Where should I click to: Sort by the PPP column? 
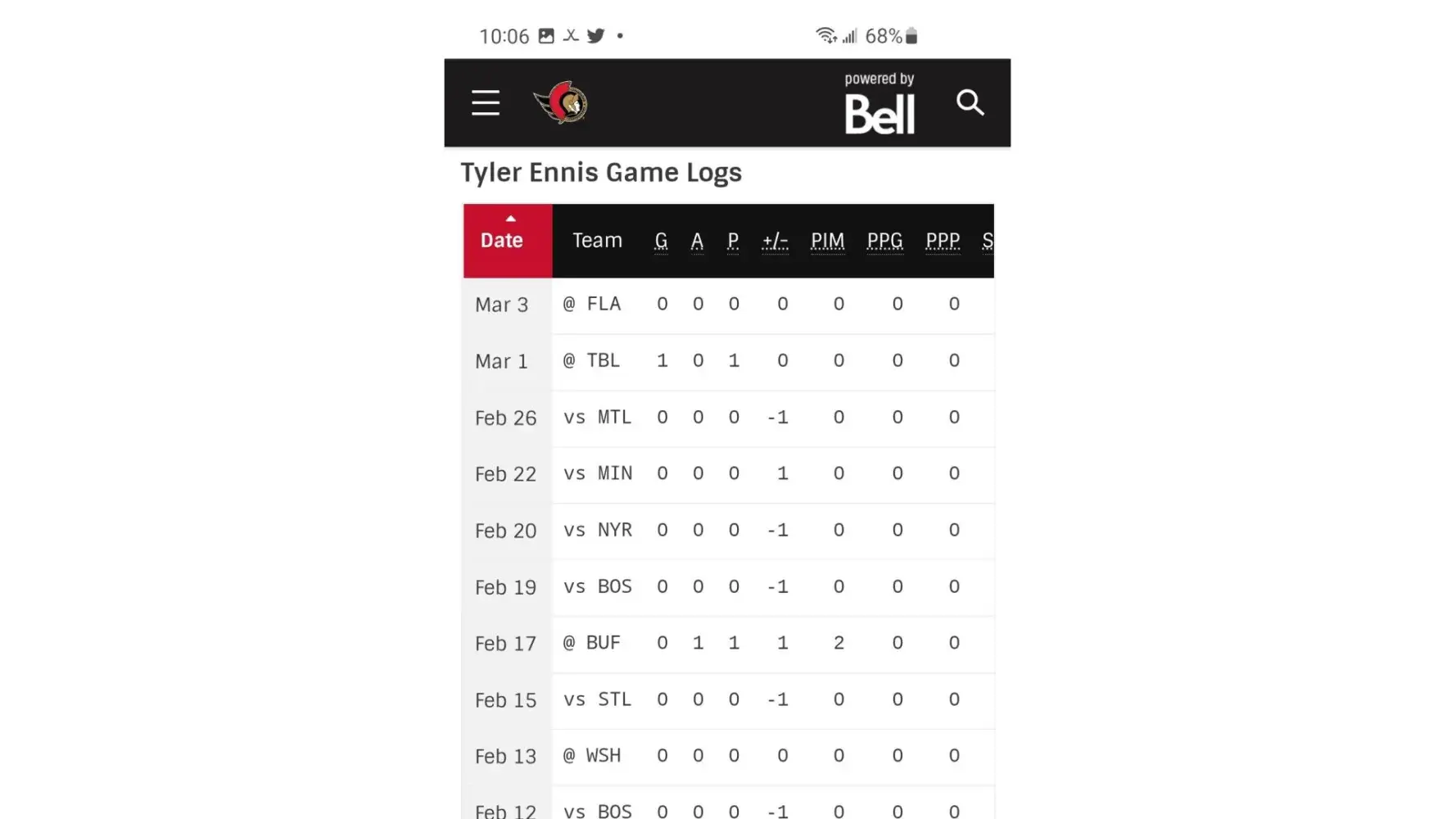pyautogui.click(x=943, y=241)
